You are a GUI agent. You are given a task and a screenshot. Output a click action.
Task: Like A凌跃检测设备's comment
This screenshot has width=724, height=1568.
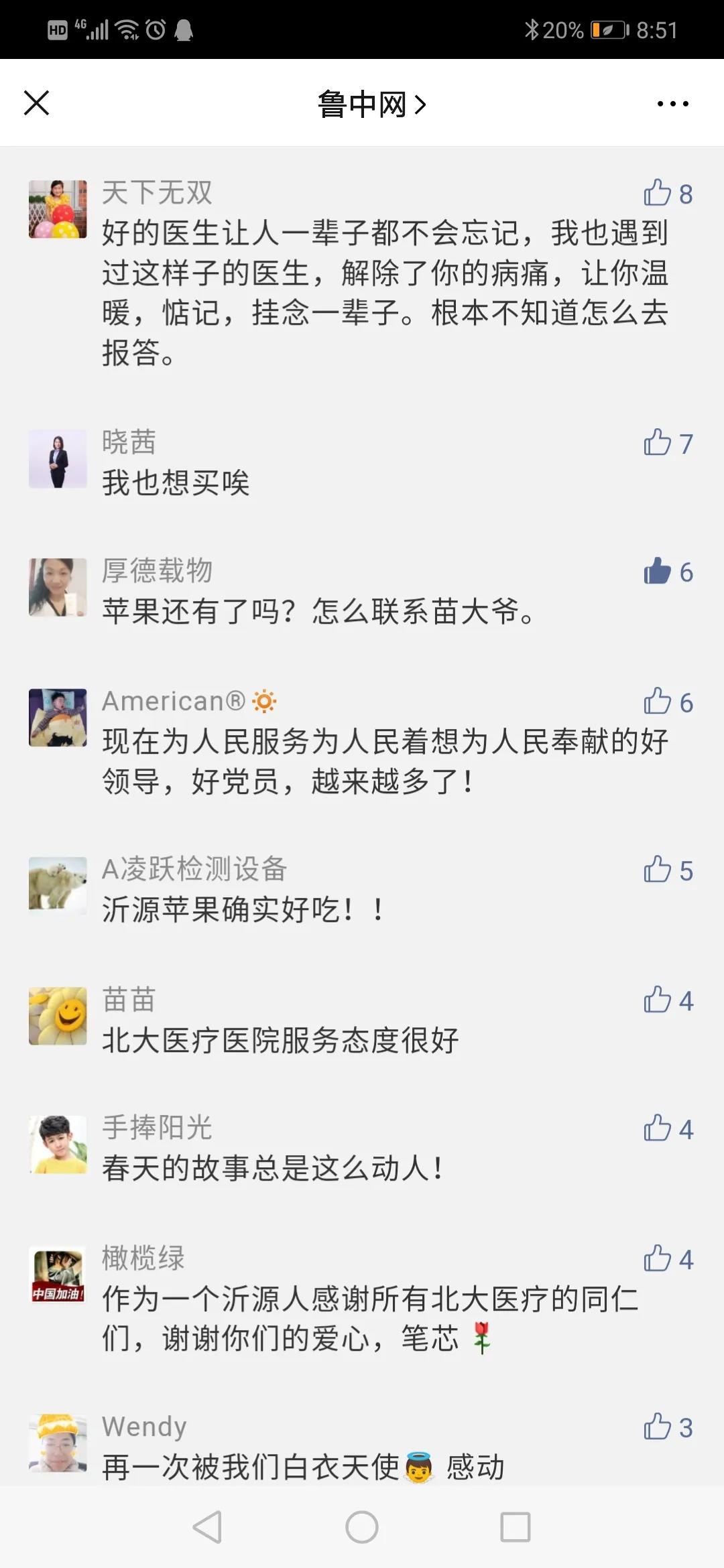click(658, 870)
